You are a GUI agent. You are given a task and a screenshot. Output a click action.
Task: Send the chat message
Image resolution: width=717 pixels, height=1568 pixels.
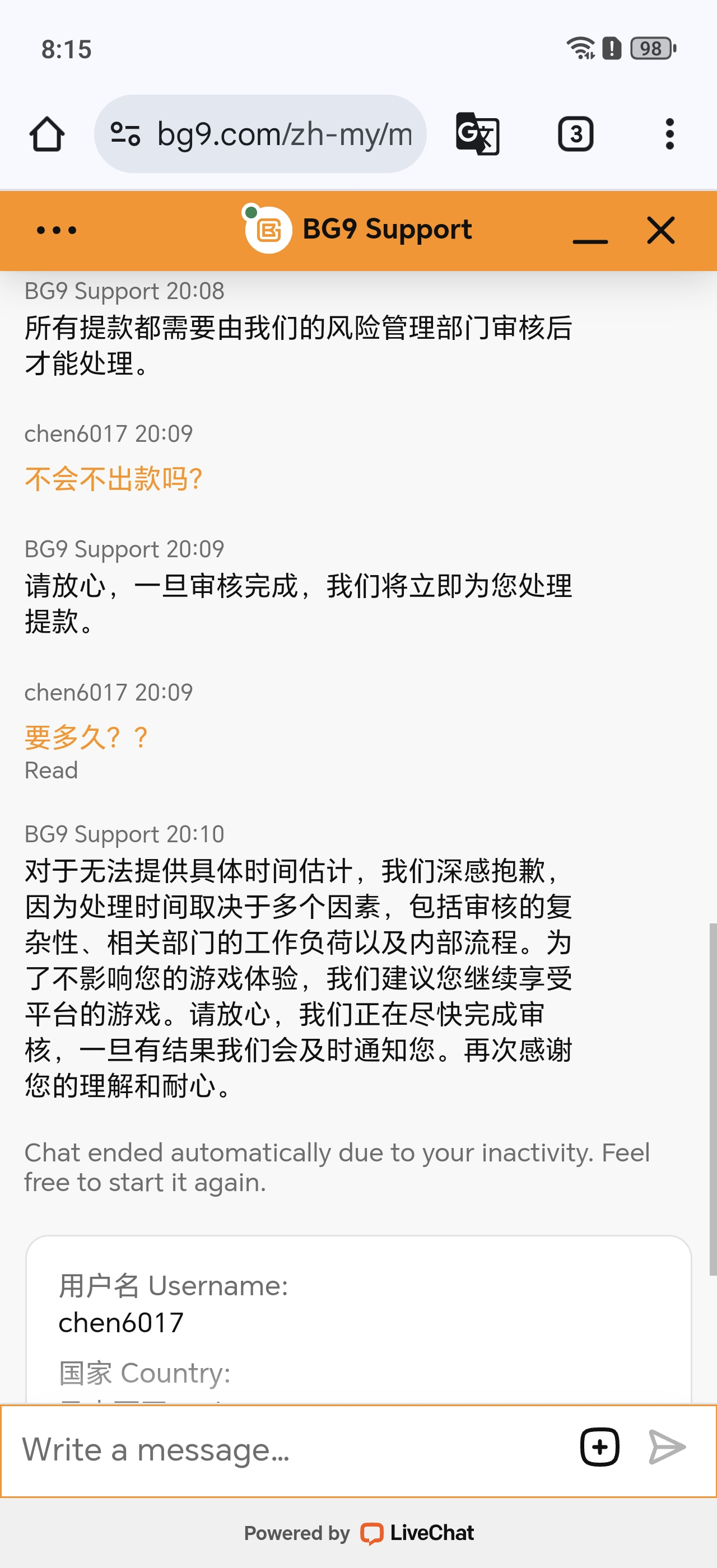coord(667,1447)
